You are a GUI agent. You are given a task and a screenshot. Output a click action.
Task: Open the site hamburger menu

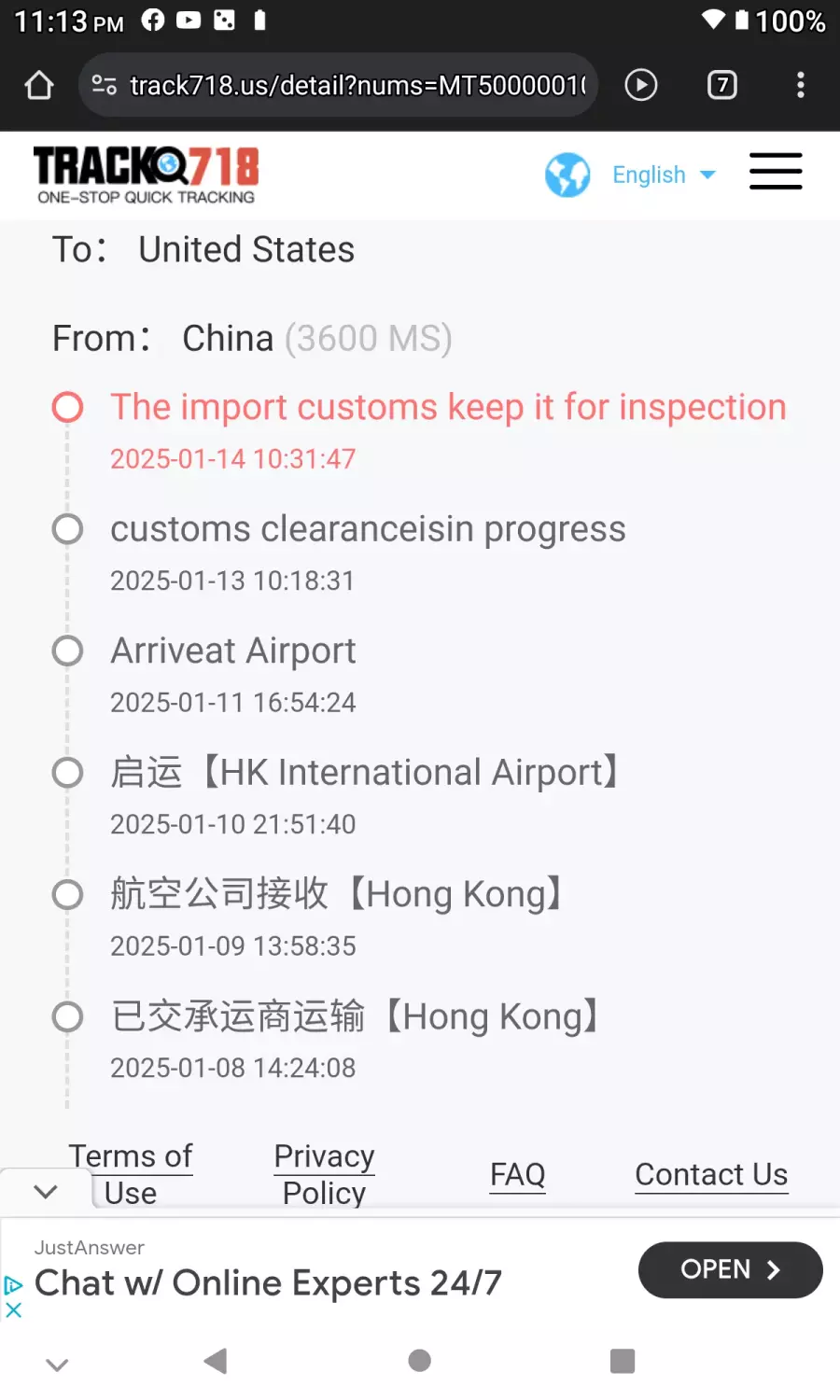tap(776, 172)
